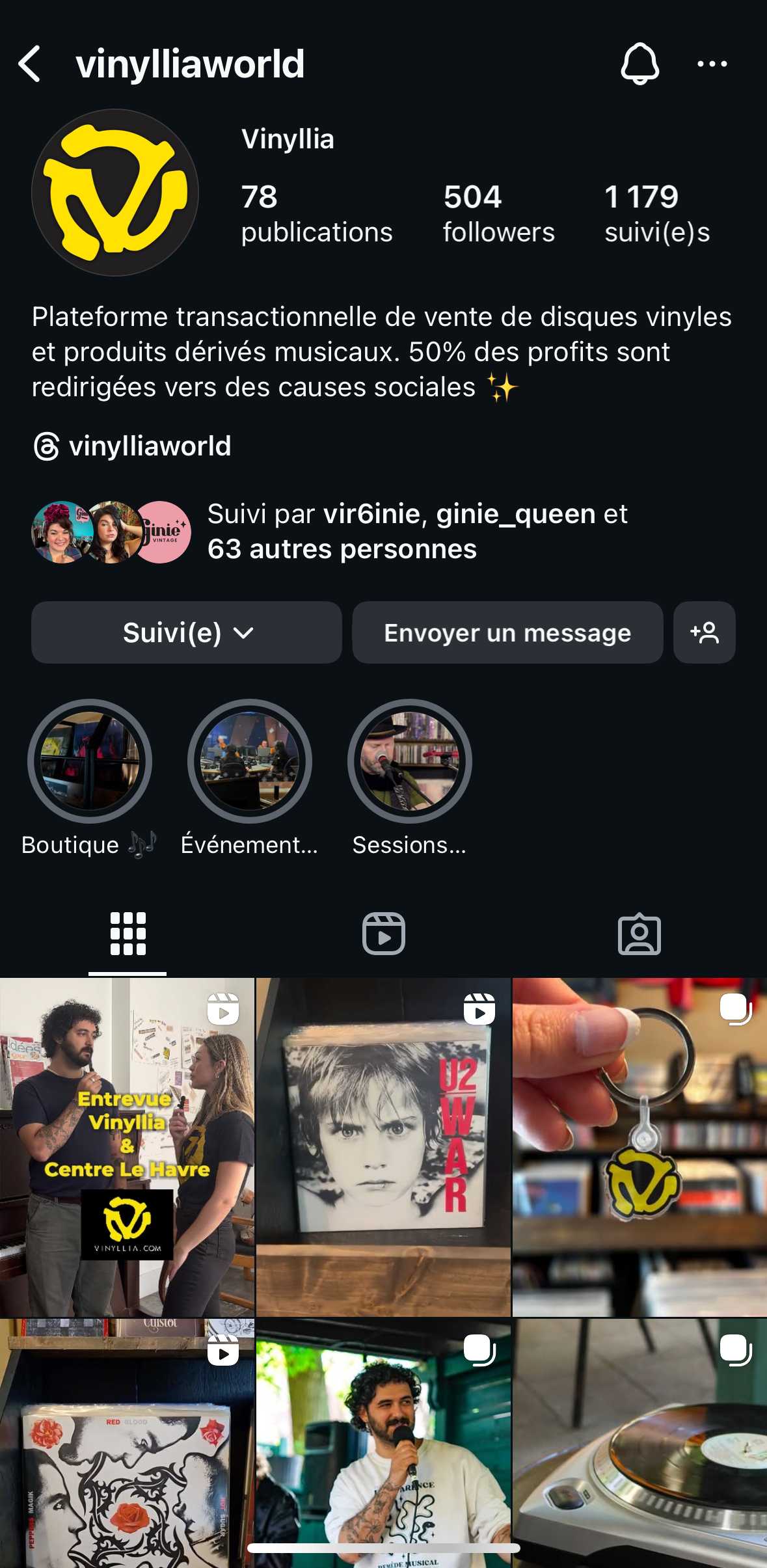Open the Entrevue Vinyllia & Centre Le Havre reel
The height and width of the screenshot is (1568, 767).
(x=127, y=1146)
